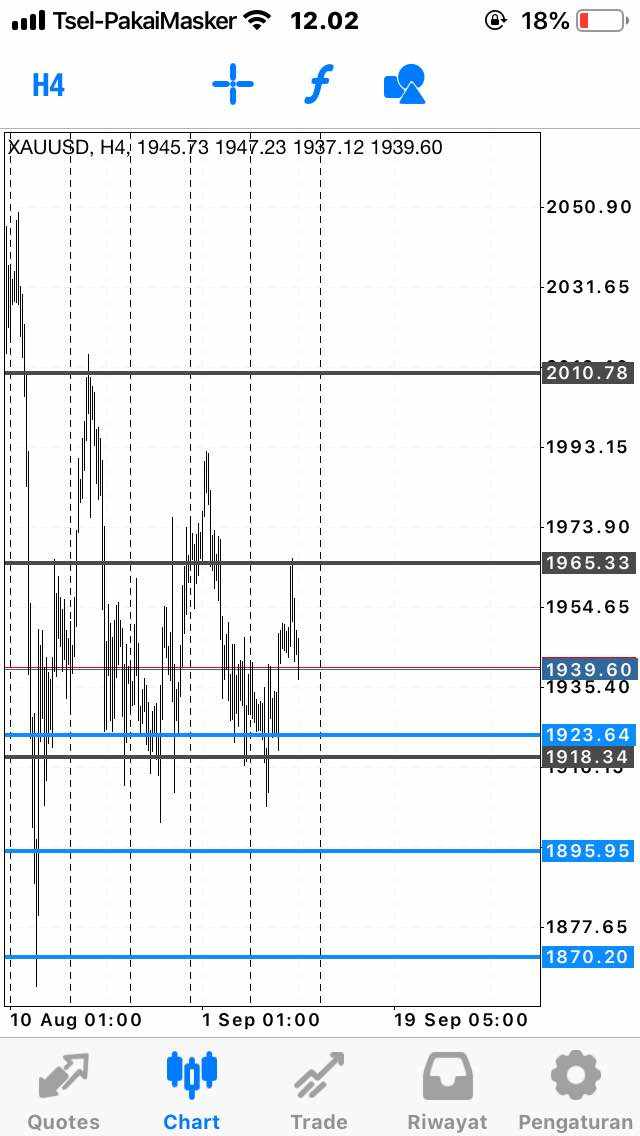Open the H4 timeframe selector

(x=49, y=85)
